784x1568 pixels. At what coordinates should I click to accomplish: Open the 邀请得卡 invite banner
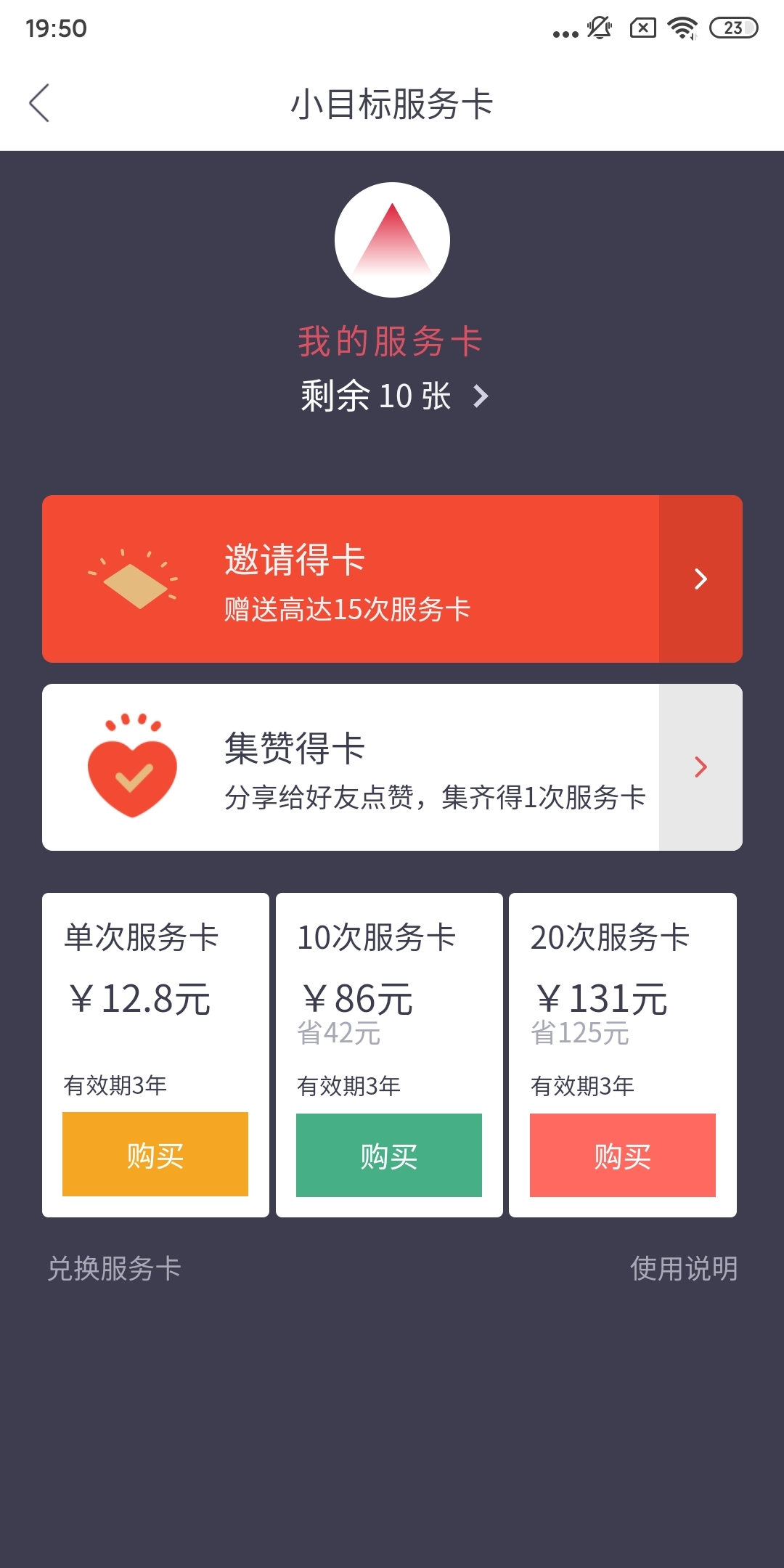pyautogui.click(x=392, y=579)
